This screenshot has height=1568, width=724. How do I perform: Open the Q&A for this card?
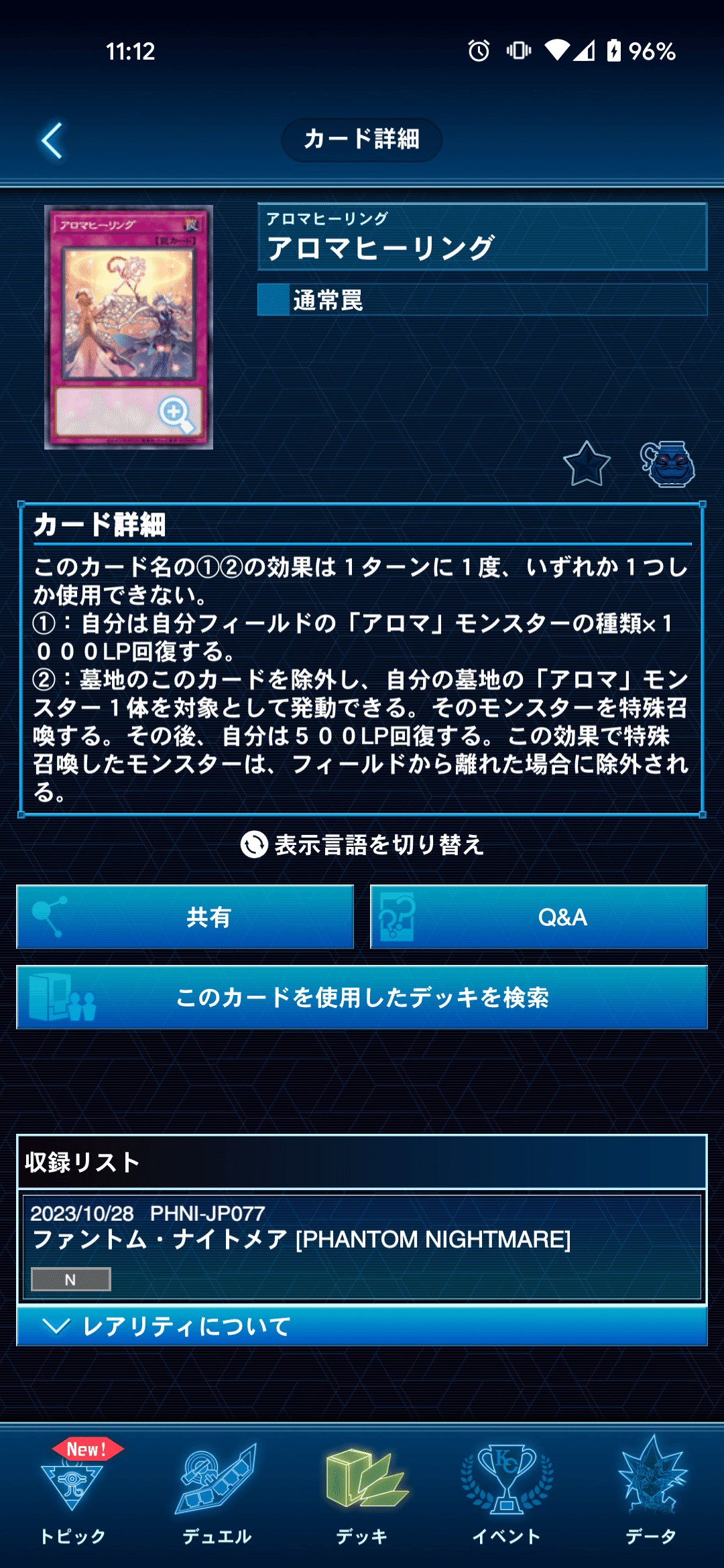pyautogui.click(x=539, y=917)
